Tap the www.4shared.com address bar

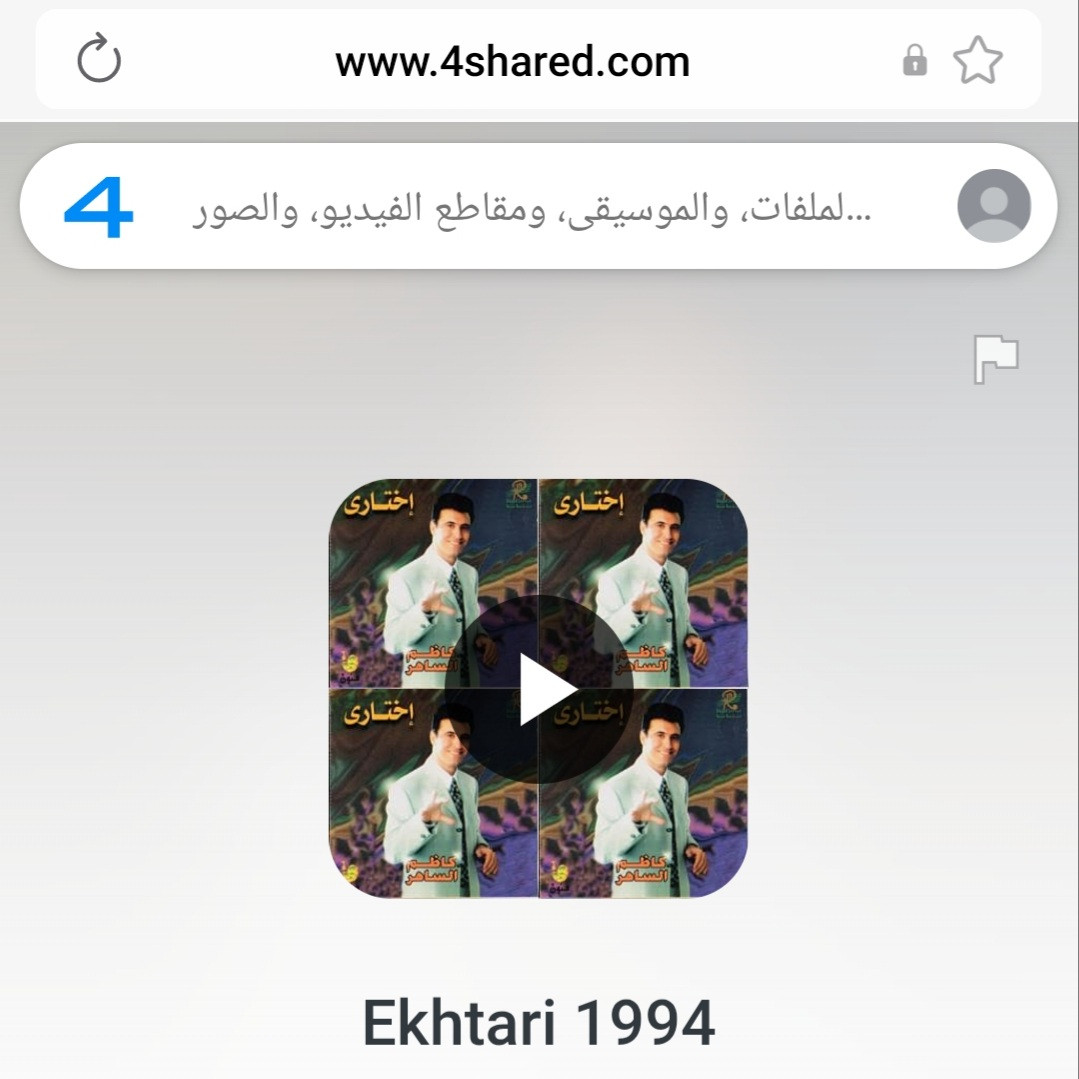click(x=512, y=62)
